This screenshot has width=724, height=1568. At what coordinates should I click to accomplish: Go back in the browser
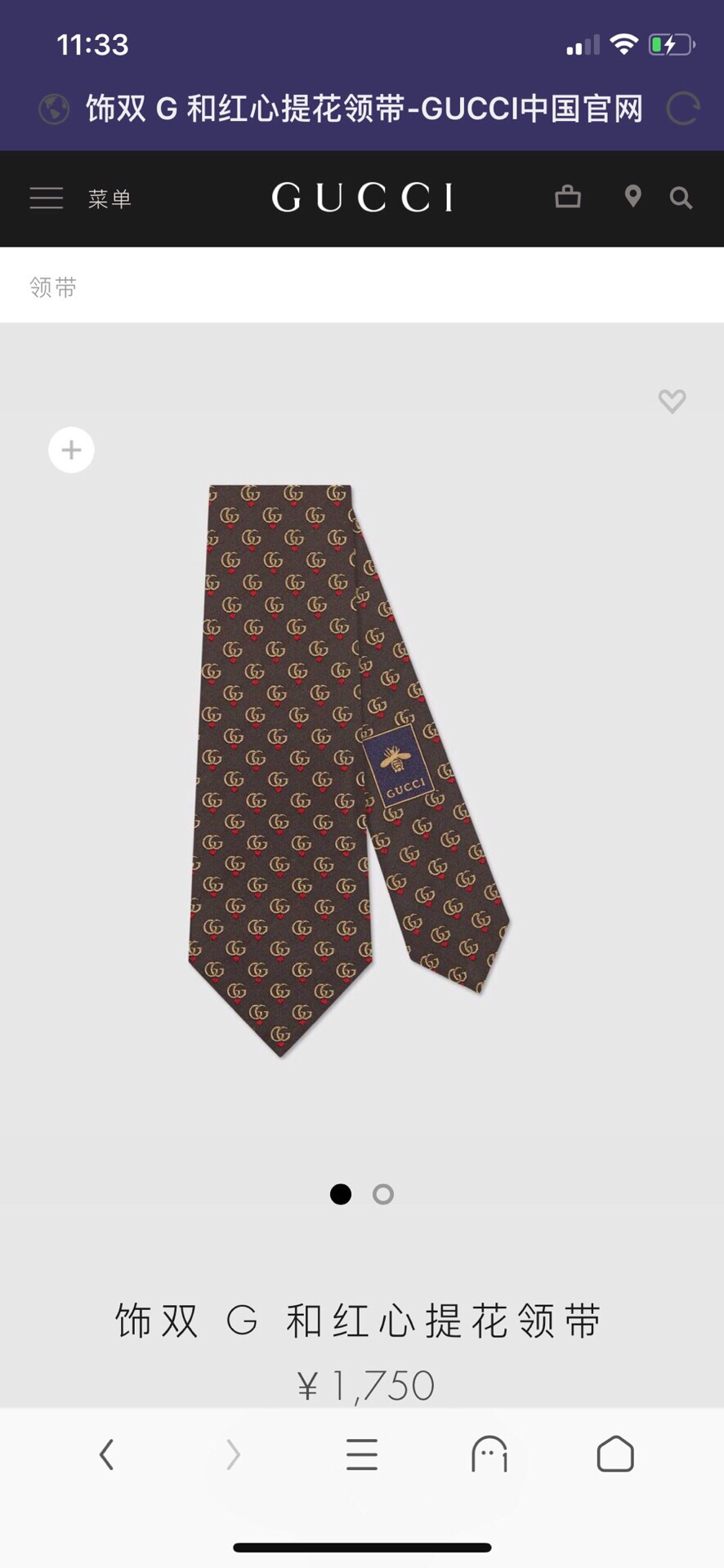tap(106, 1454)
